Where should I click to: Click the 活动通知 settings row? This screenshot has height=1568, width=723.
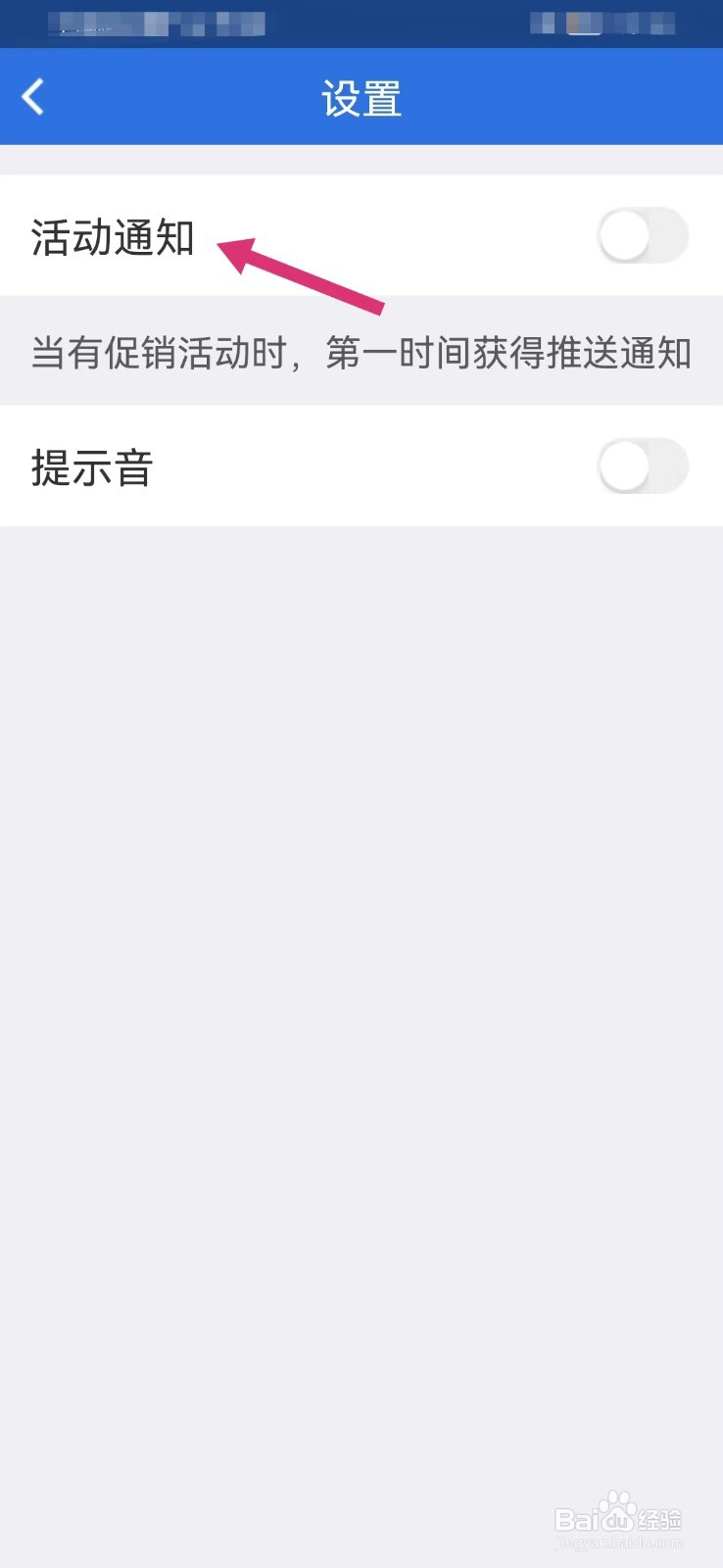coord(361,236)
